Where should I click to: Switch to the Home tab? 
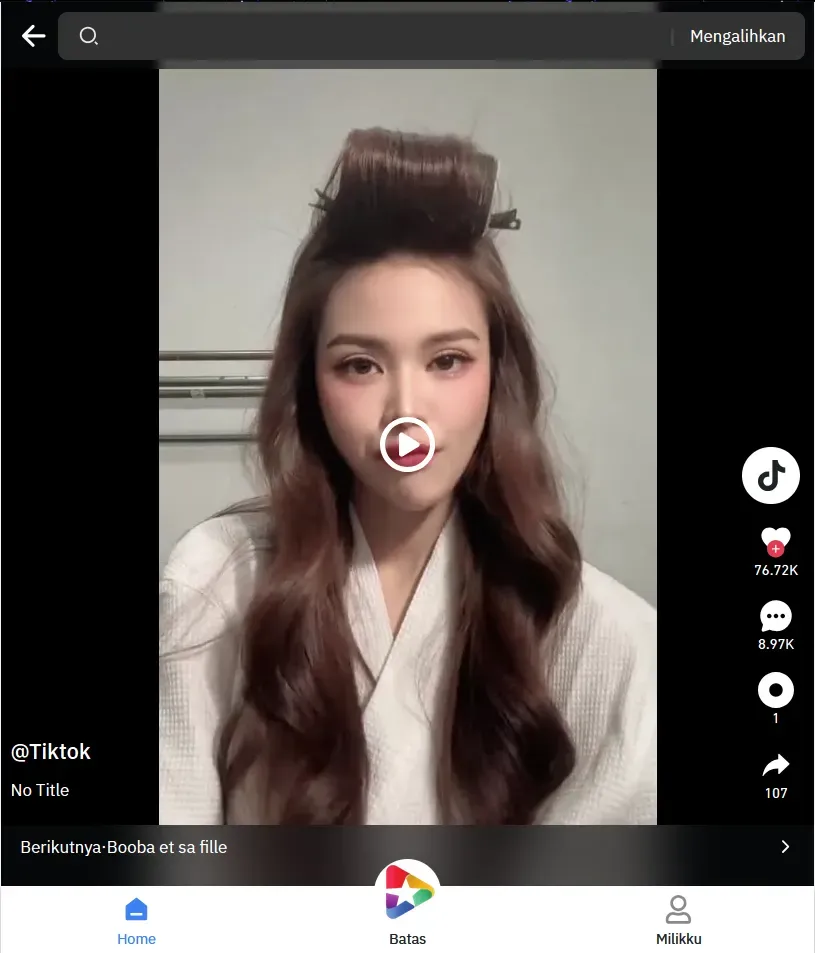[x=136, y=920]
